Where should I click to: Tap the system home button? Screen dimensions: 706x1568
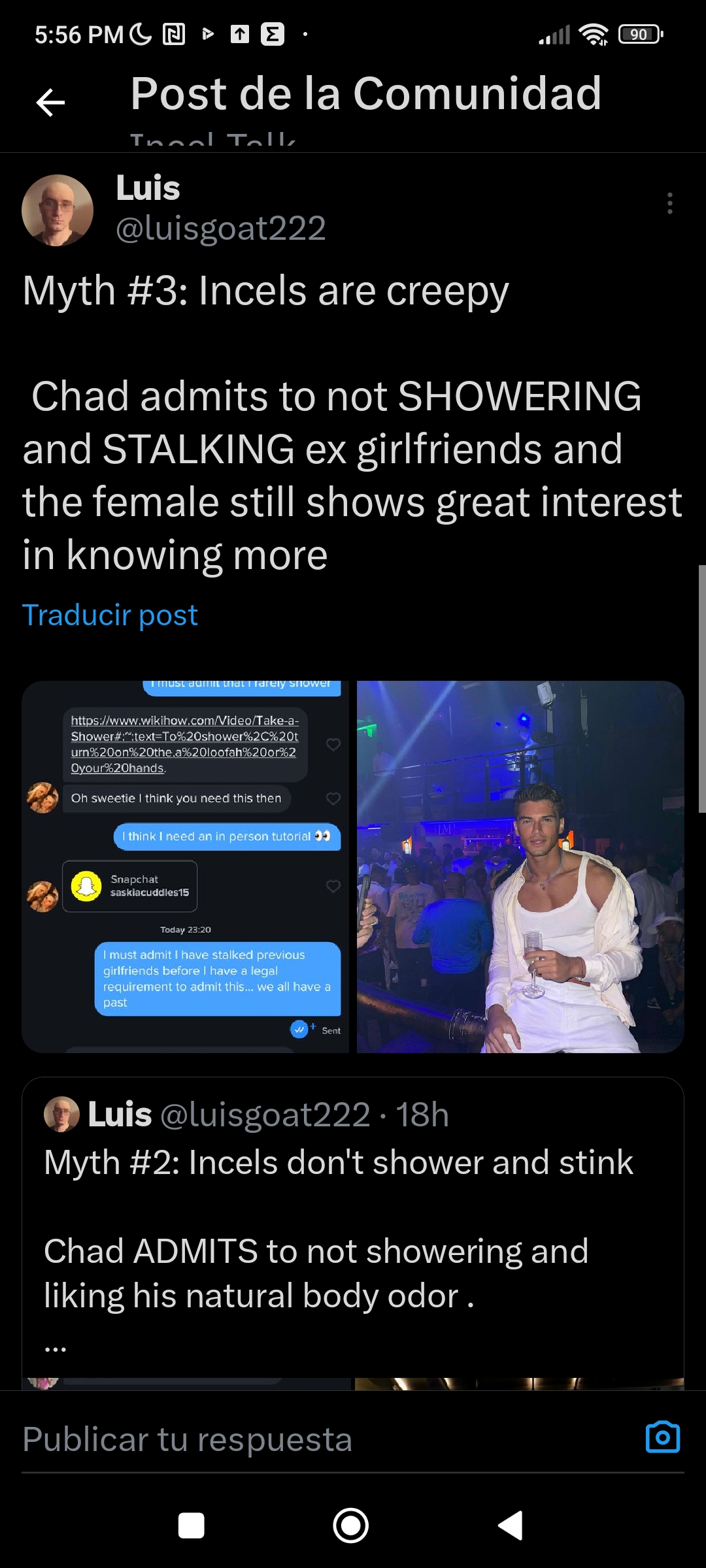click(x=351, y=1526)
